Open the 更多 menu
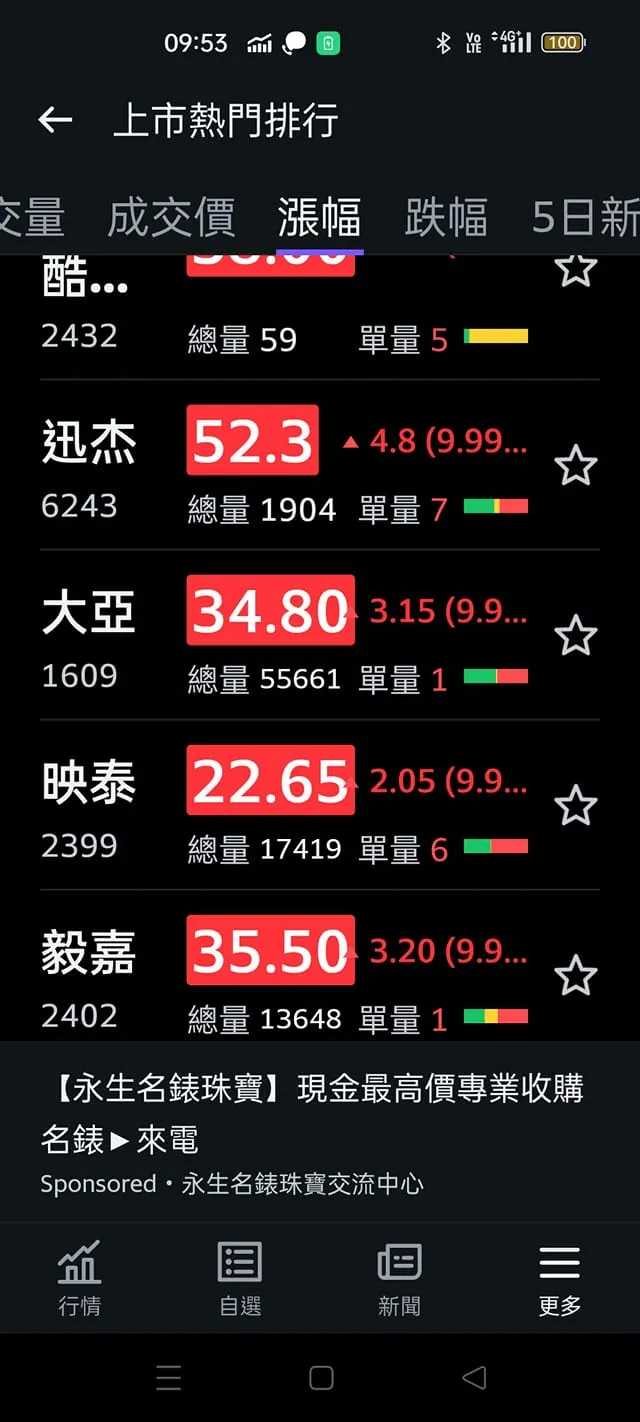This screenshot has width=640, height=1422. point(559,1278)
